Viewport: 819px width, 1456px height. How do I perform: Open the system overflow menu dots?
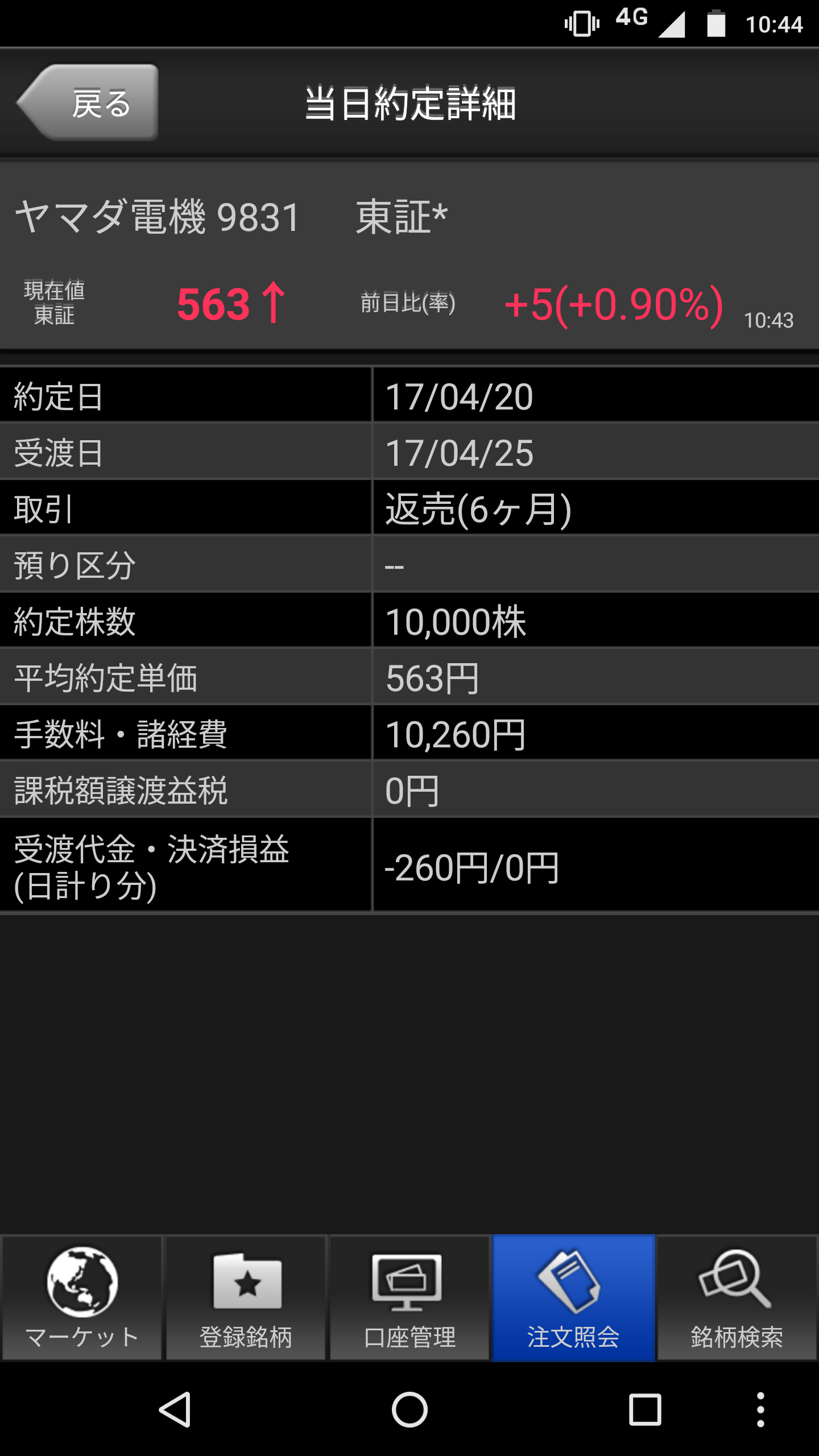coord(760,1410)
